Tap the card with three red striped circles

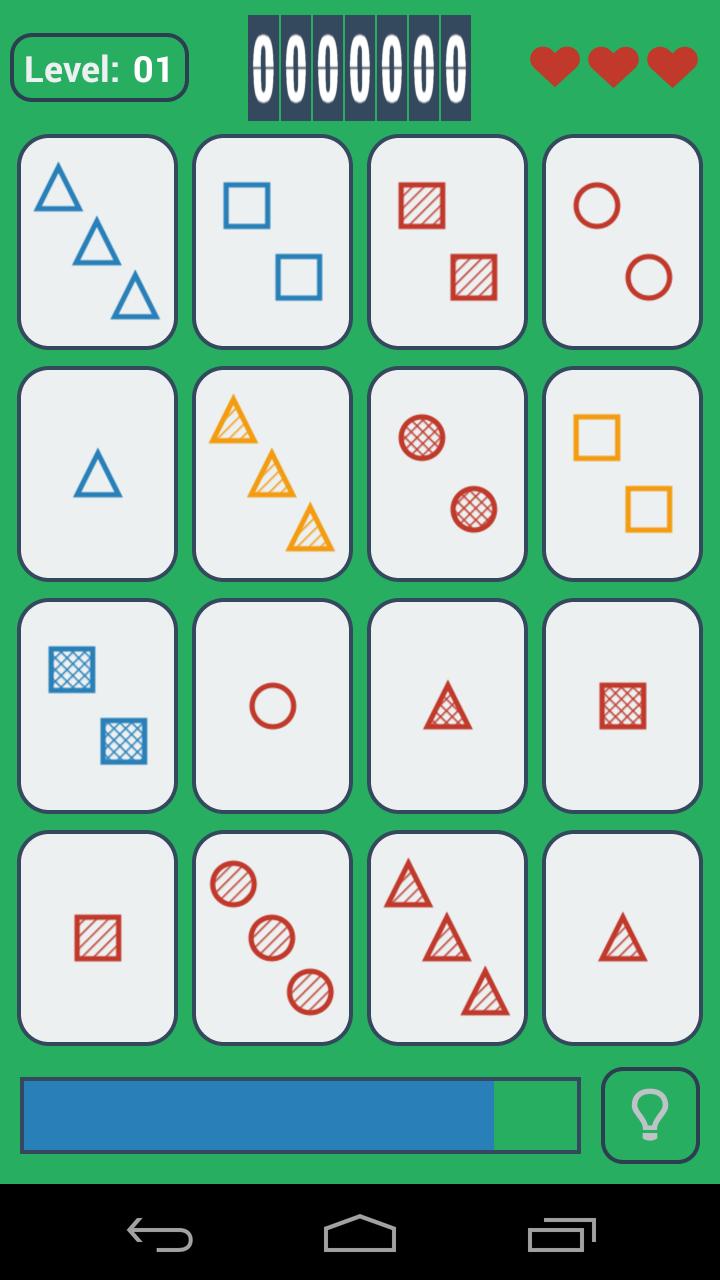(272, 938)
